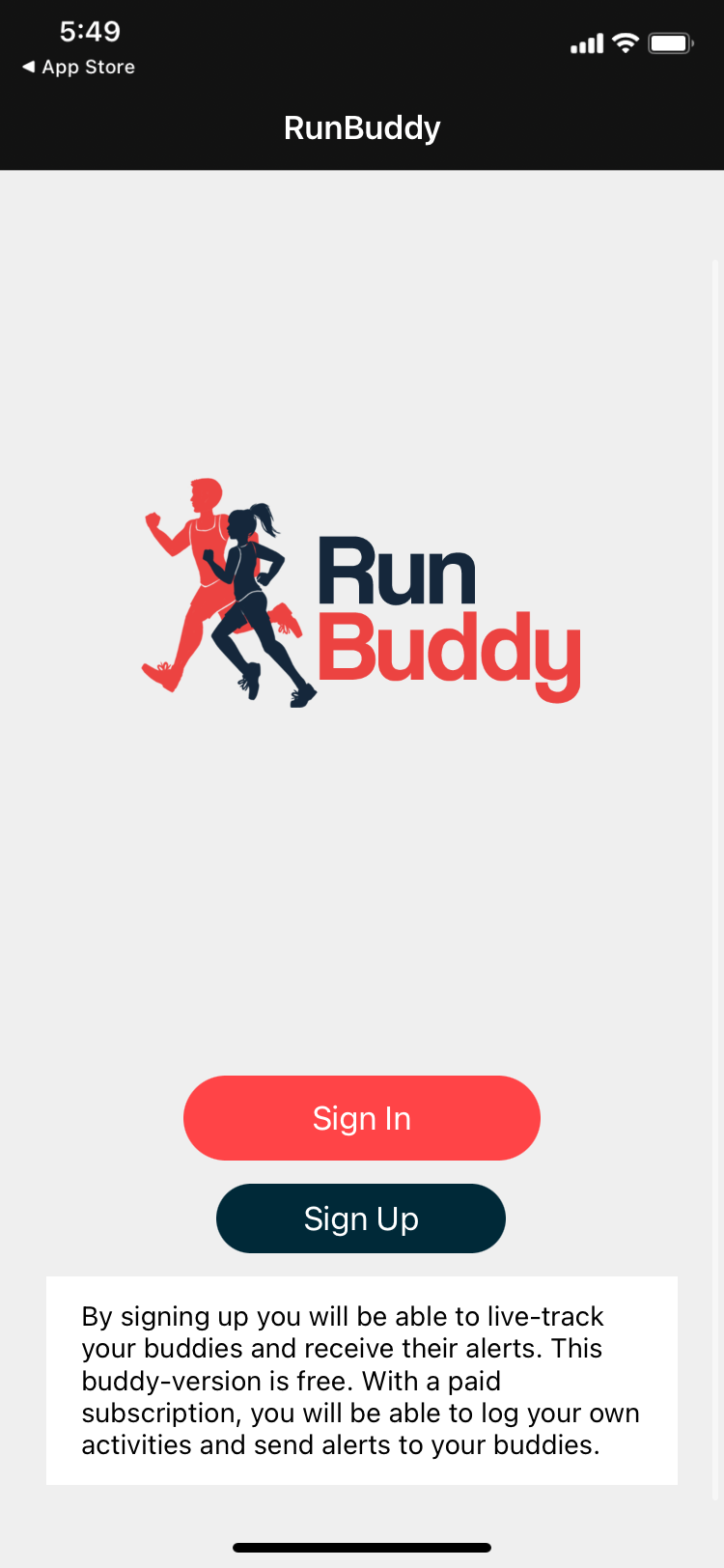Viewport: 724px width, 1568px height.
Task: Return to the App Store
Action: point(79,67)
